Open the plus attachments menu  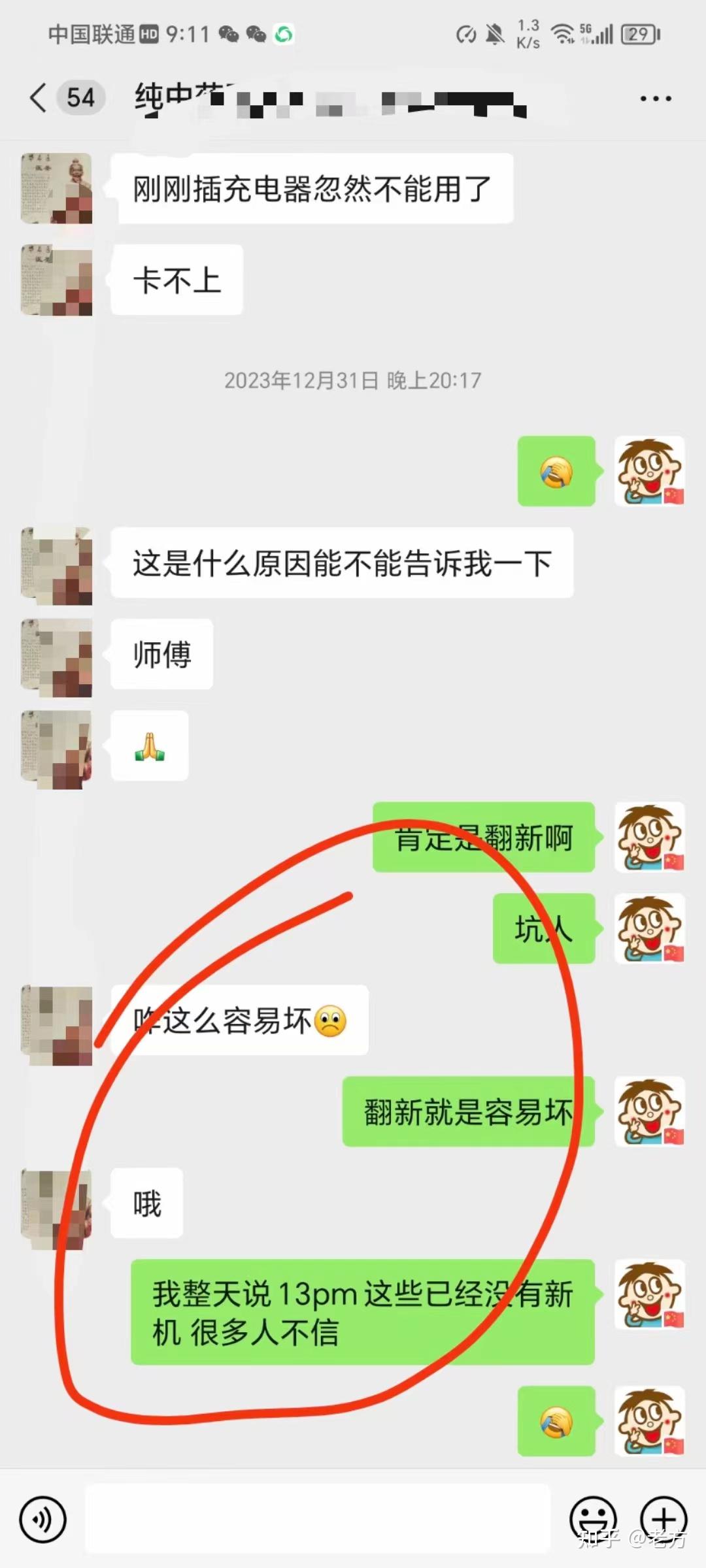point(663,1519)
